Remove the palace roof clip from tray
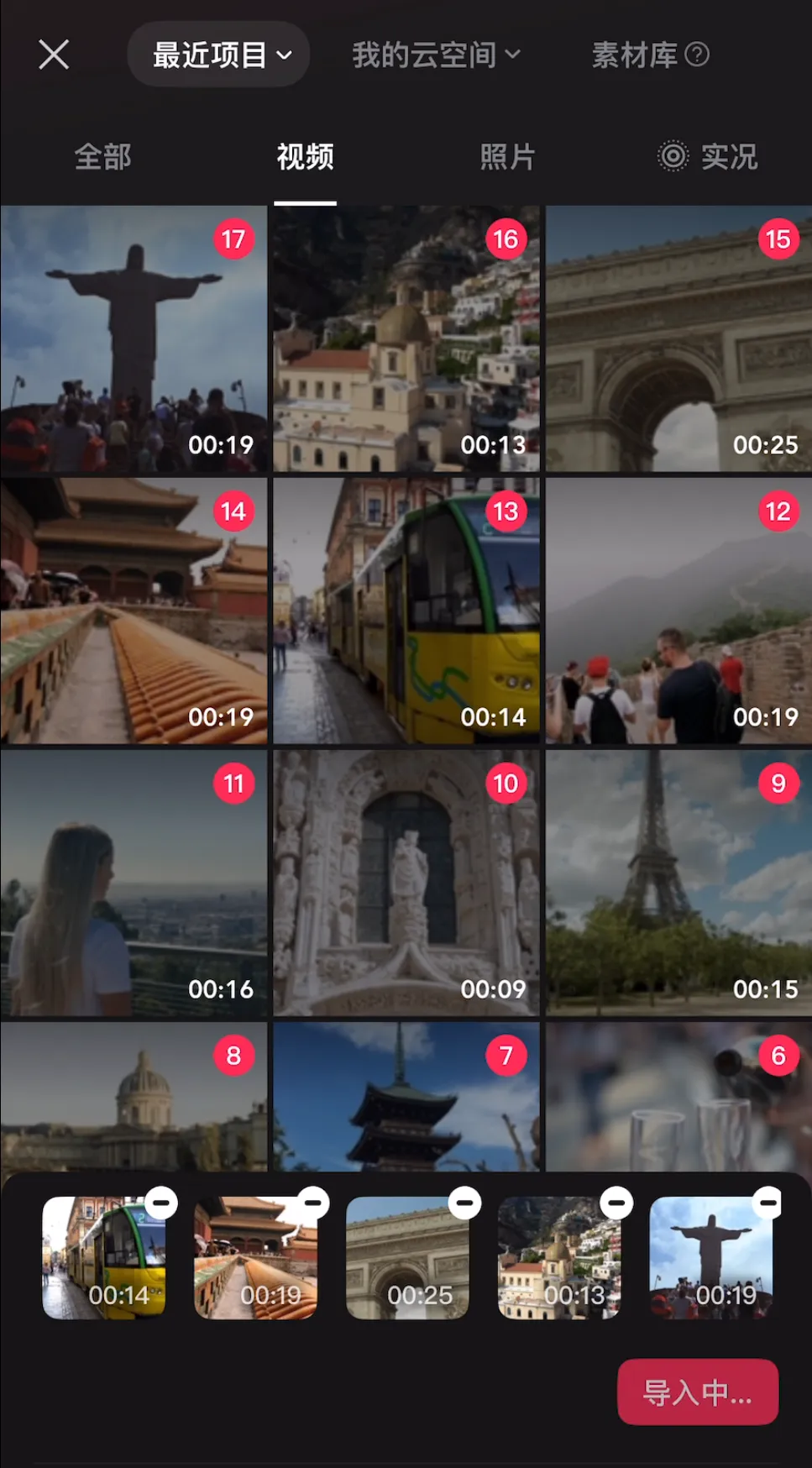The image size is (812, 1468). pyautogui.click(x=313, y=1203)
